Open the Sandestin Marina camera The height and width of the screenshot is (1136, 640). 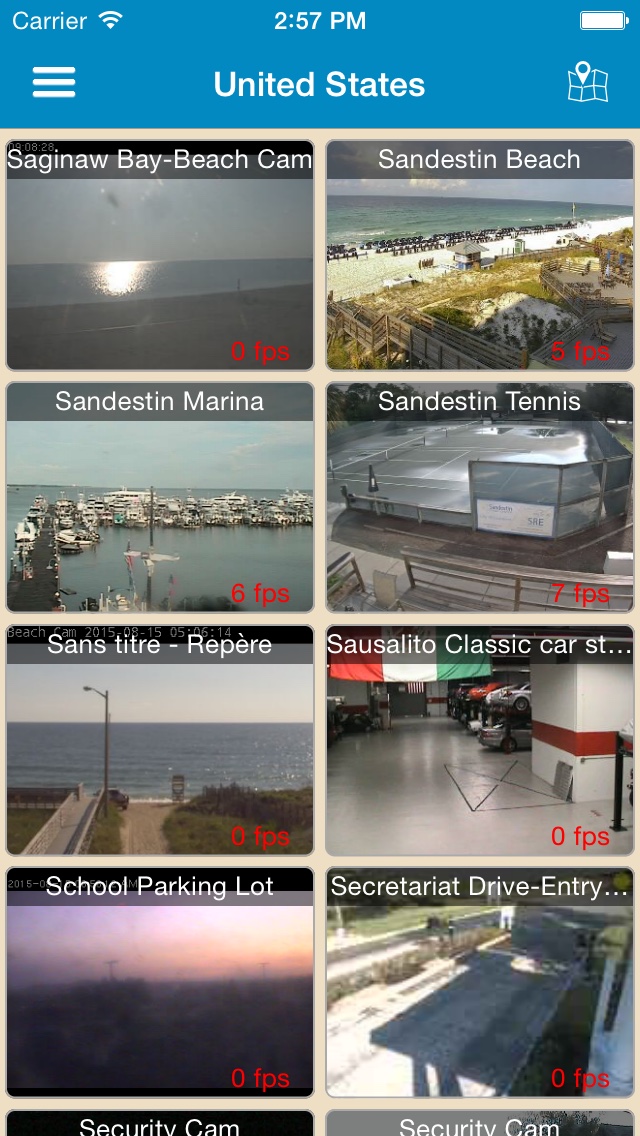(160, 498)
